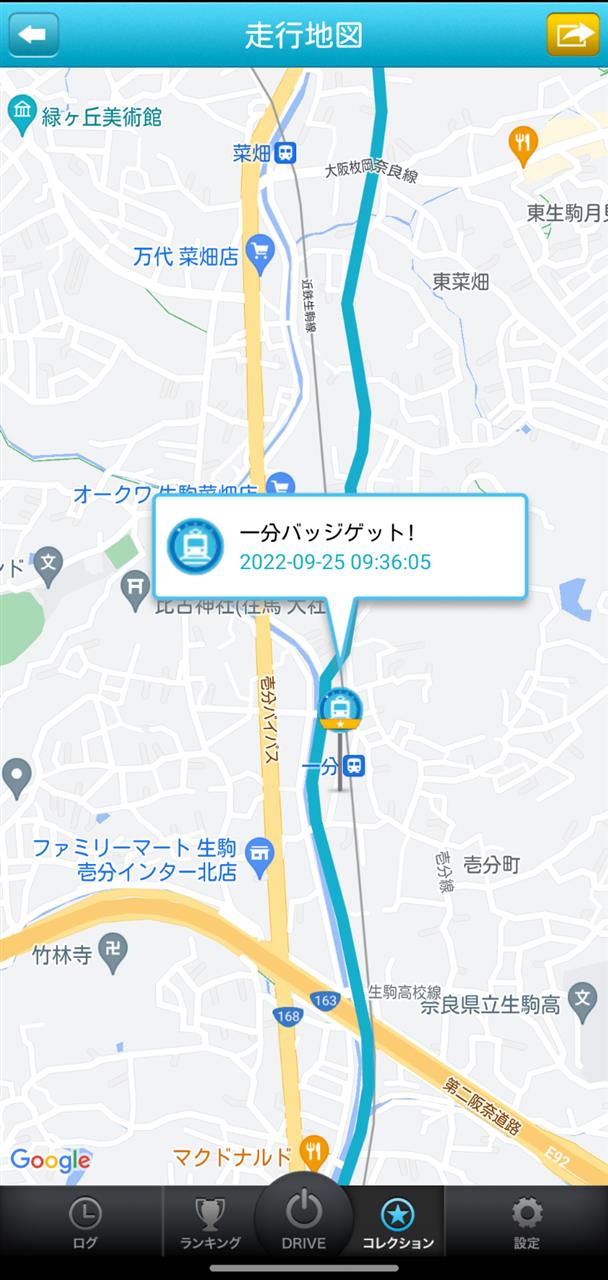The image size is (608, 1280).
Task: Tap the マクドナルド restaurant pin
Action: click(314, 1152)
